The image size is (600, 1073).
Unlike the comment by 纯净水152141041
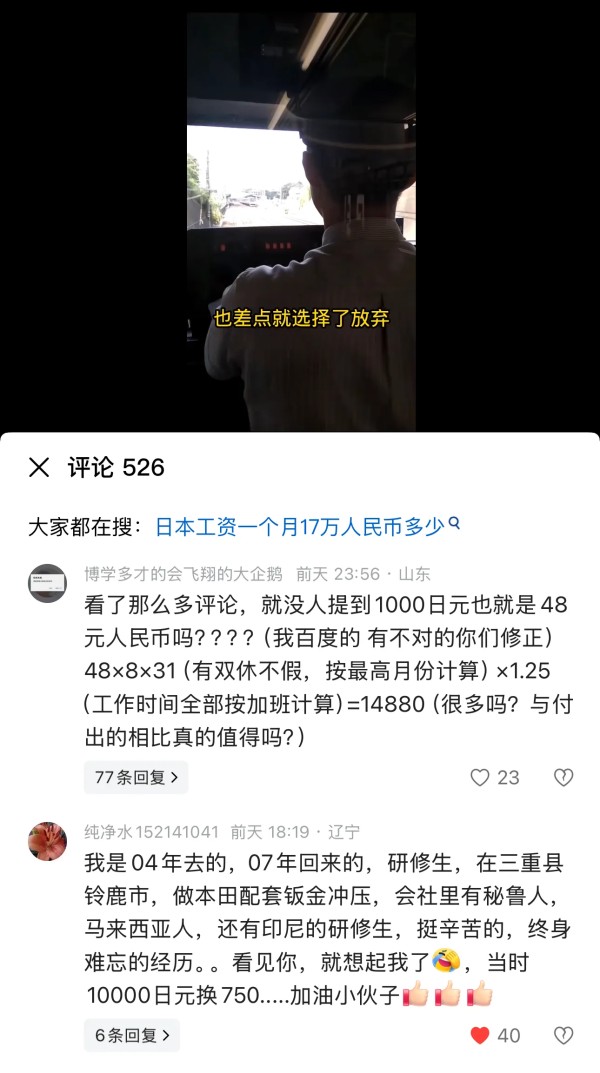481,1035
